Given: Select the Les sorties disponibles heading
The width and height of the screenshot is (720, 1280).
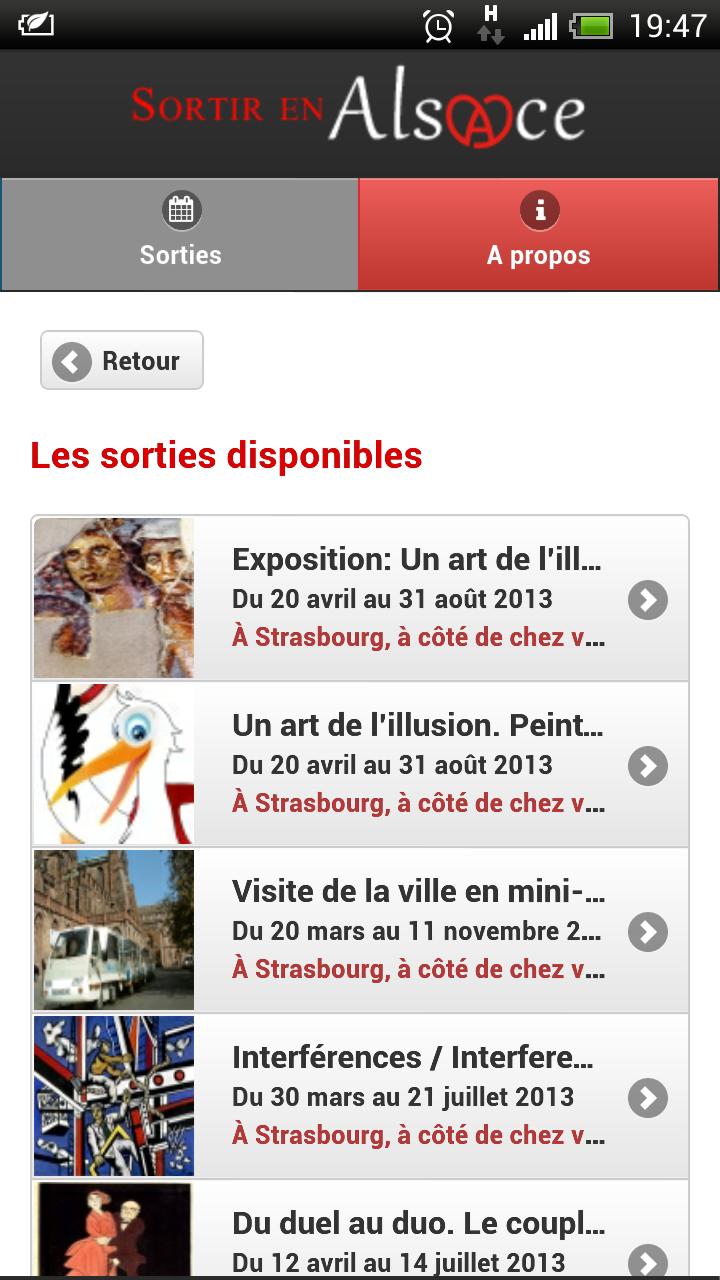Looking at the screenshot, I should [227, 455].
